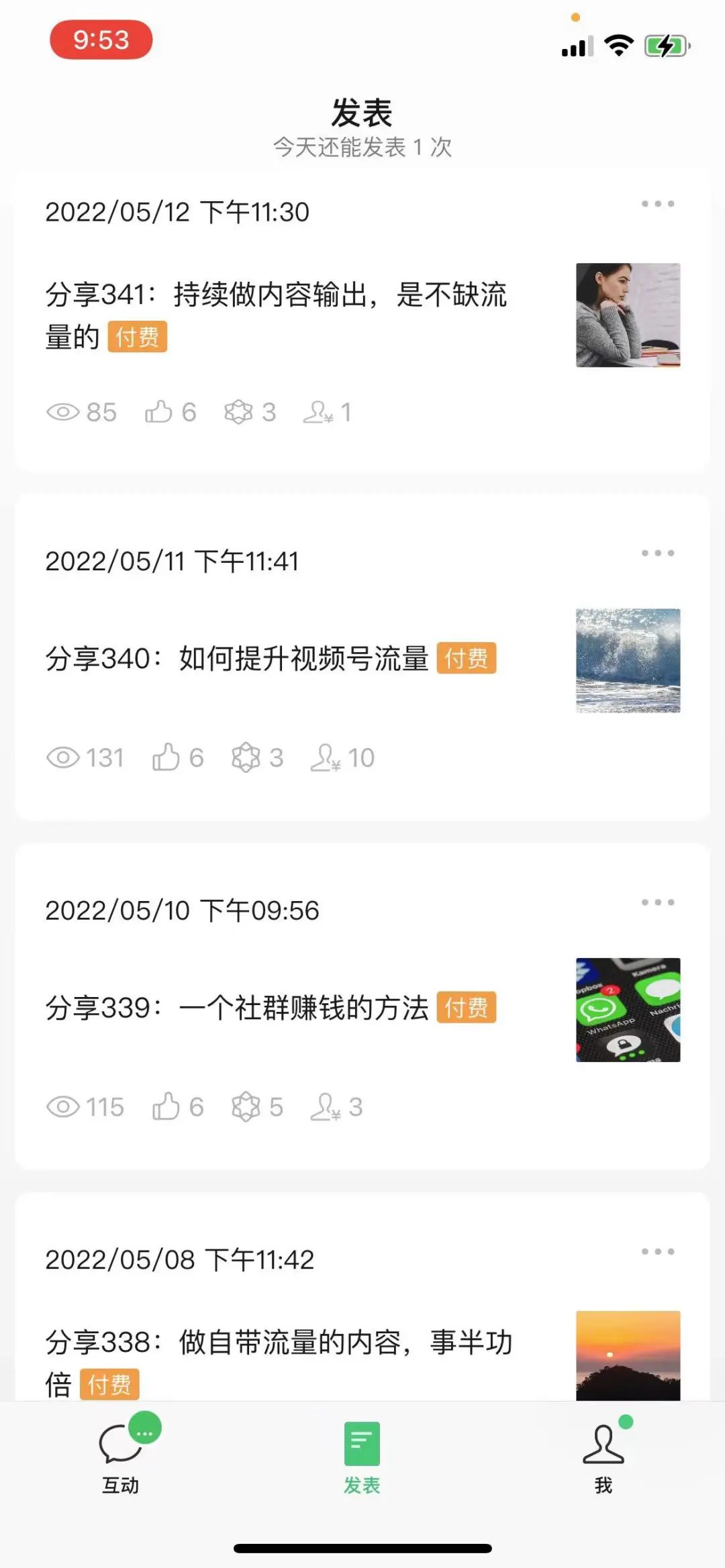Screen dimensions: 725x1568
Task: Open more options for the 分享340 post
Action: tap(657, 554)
